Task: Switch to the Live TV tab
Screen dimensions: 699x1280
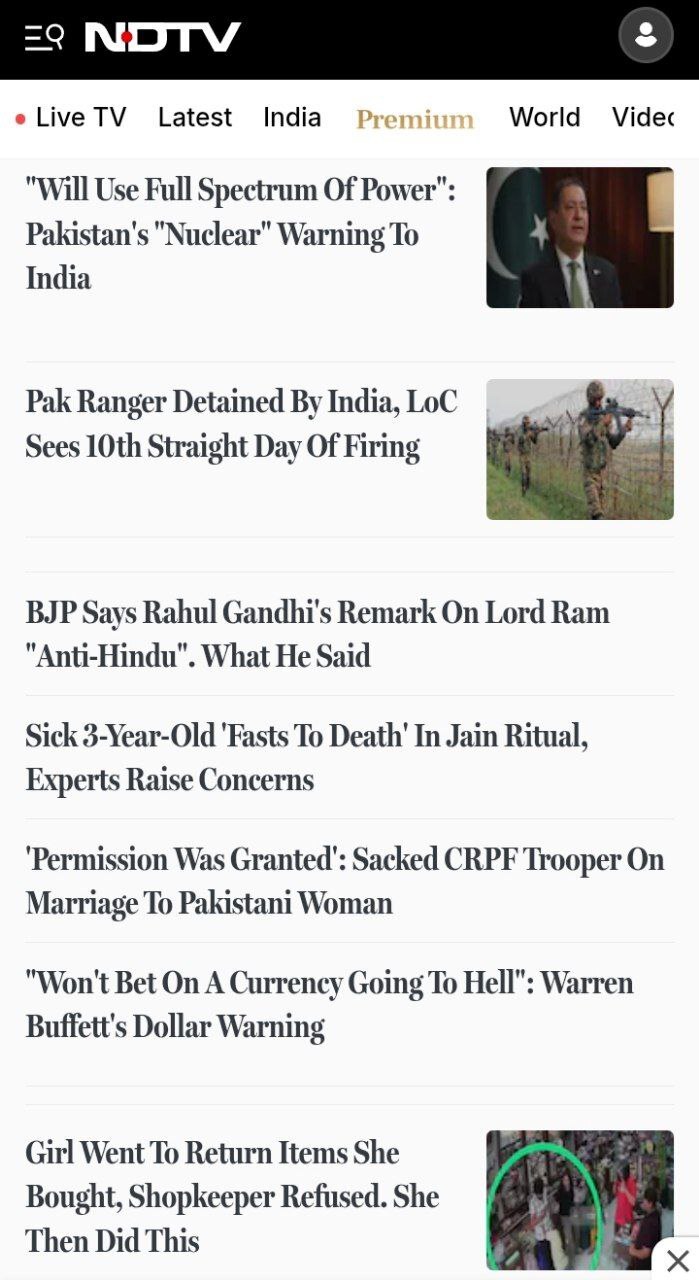Action: pos(72,118)
